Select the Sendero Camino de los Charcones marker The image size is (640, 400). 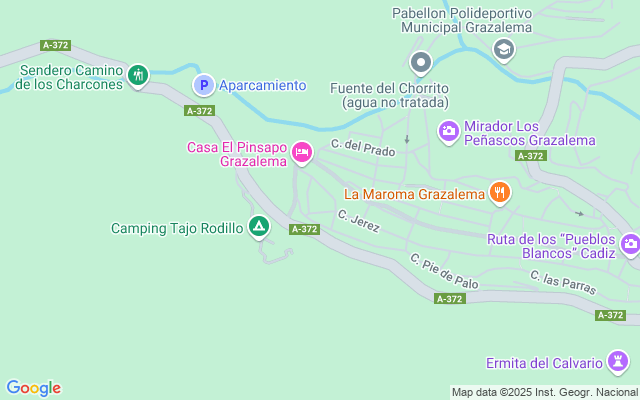coord(138,74)
